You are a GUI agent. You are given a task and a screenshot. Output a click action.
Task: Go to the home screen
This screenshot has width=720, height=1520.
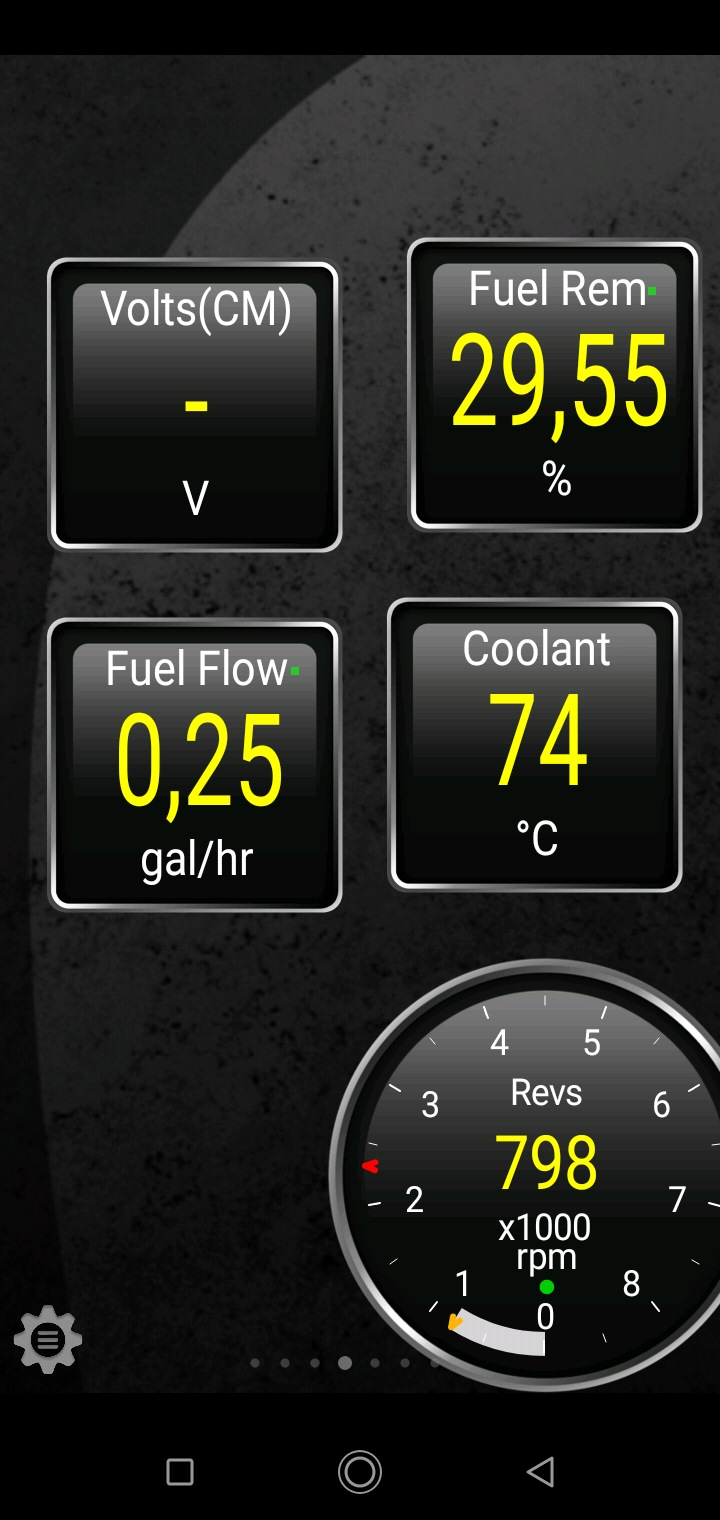360,1471
